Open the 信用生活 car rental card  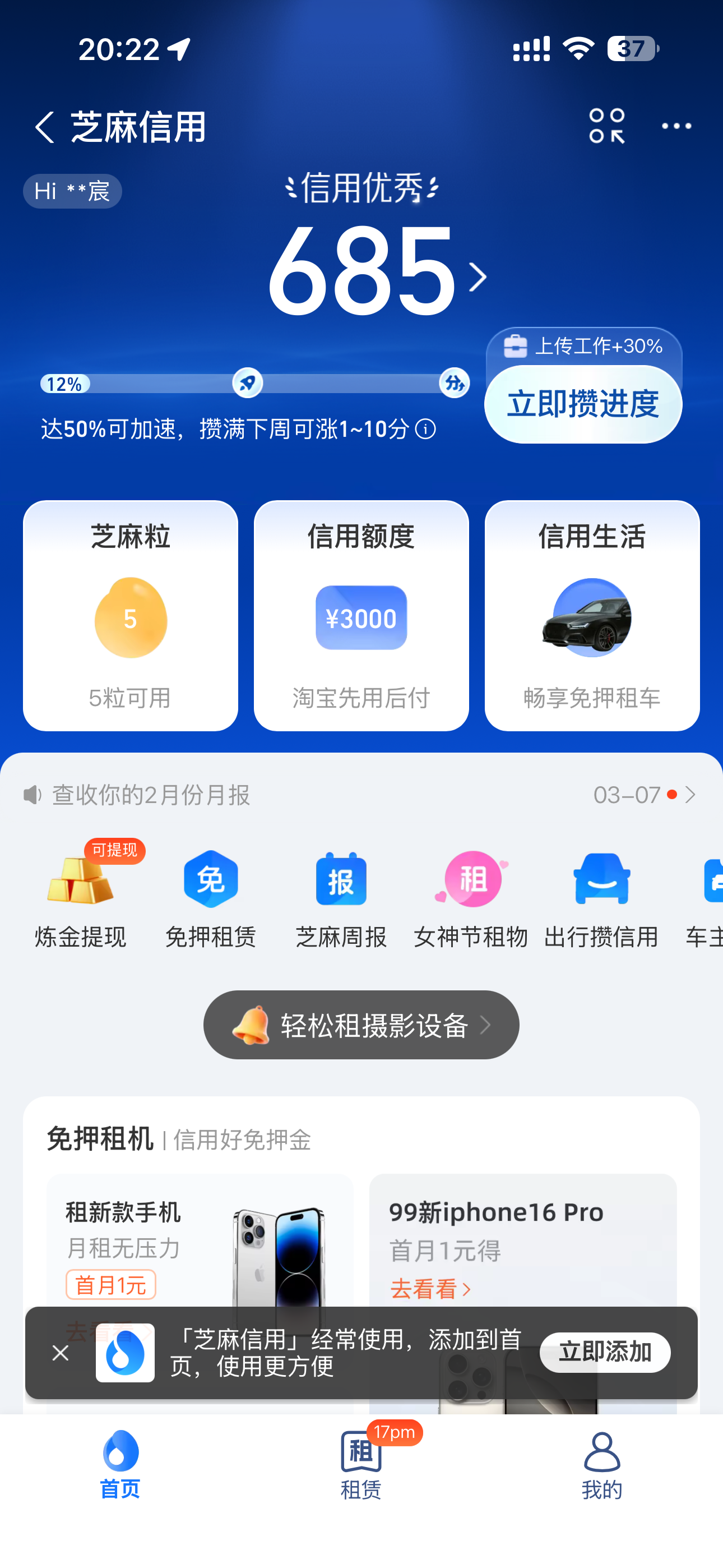coord(591,615)
